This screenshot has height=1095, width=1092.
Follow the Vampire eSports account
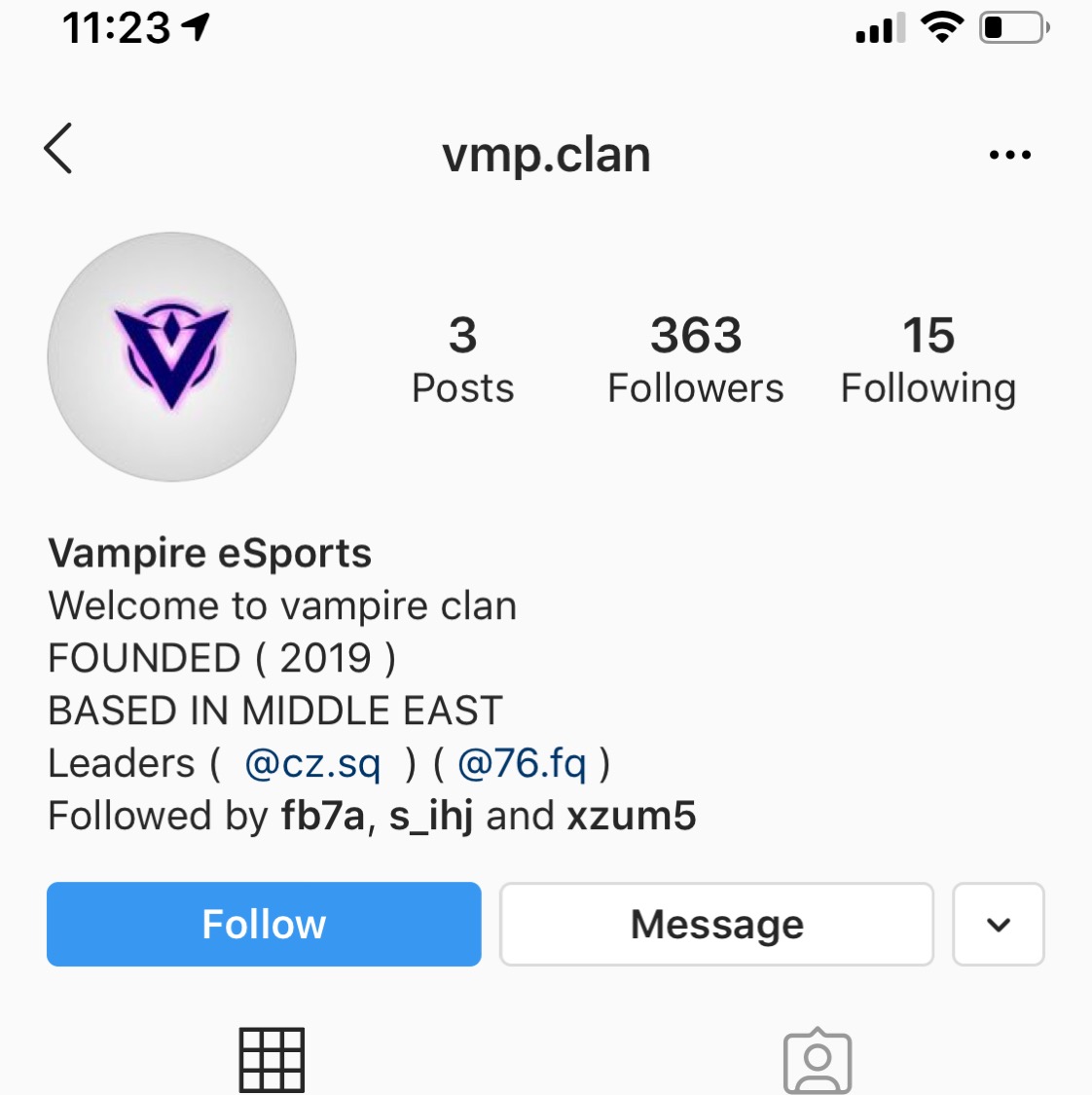click(264, 924)
